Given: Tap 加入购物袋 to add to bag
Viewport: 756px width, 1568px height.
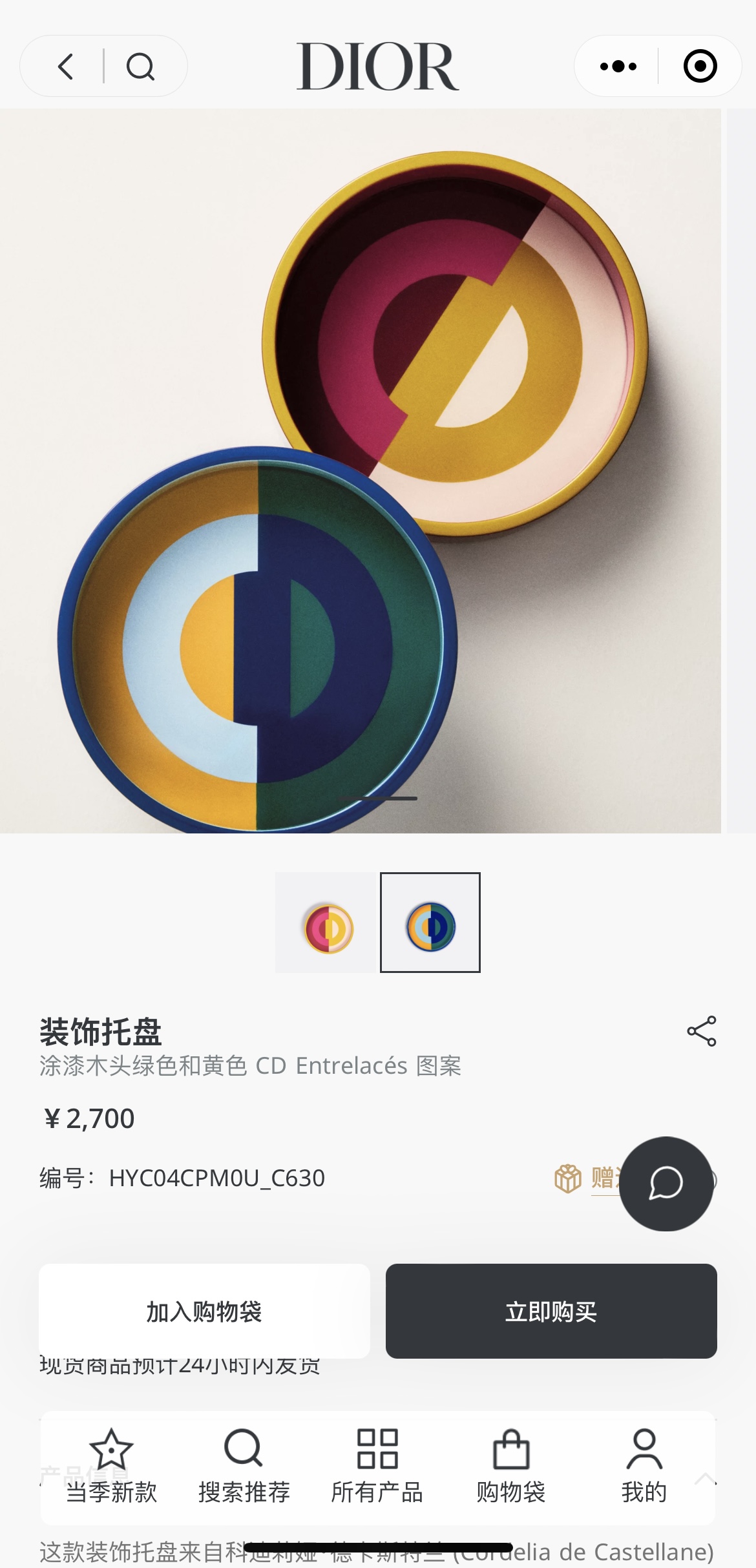Looking at the screenshot, I should tap(204, 1312).
